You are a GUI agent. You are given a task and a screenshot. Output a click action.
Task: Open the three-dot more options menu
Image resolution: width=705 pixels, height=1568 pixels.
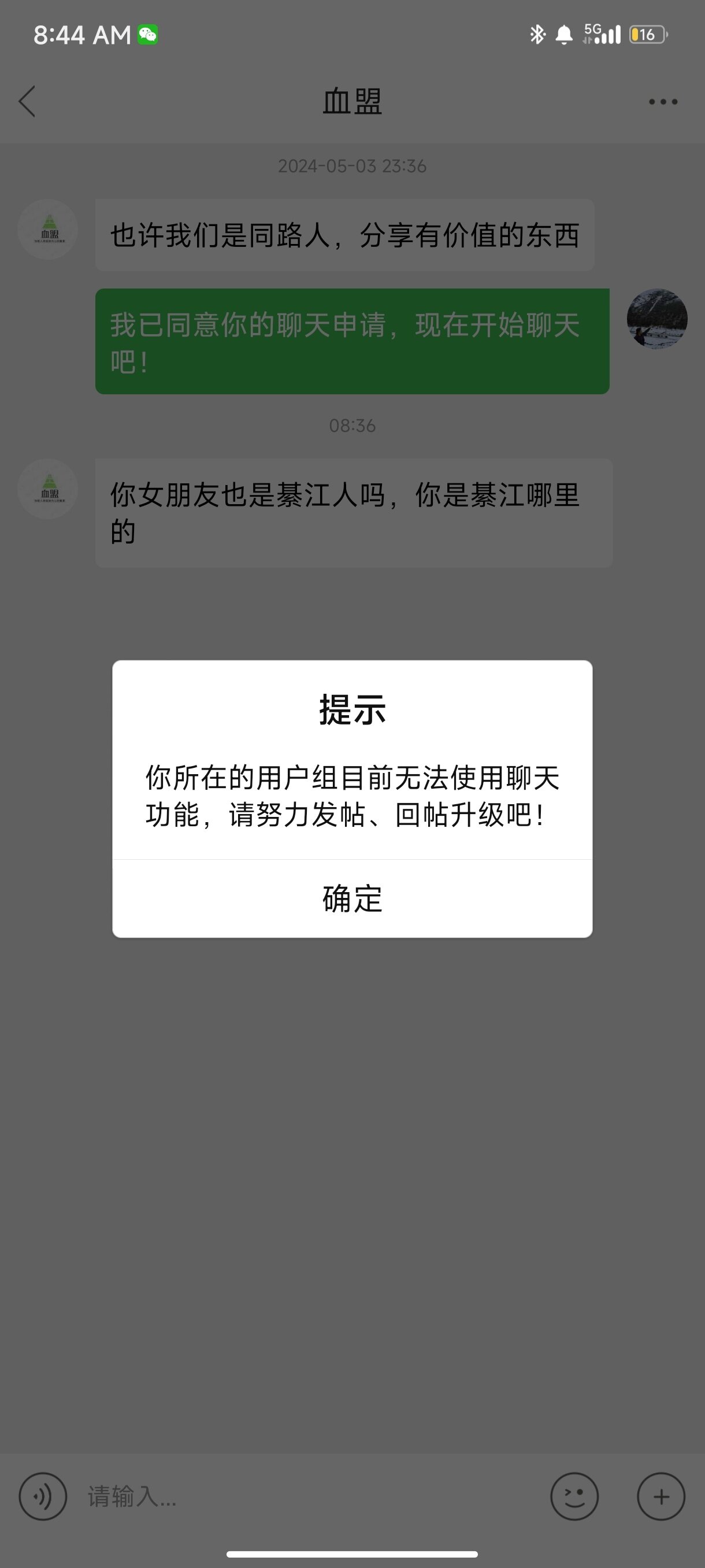click(x=662, y=102)
